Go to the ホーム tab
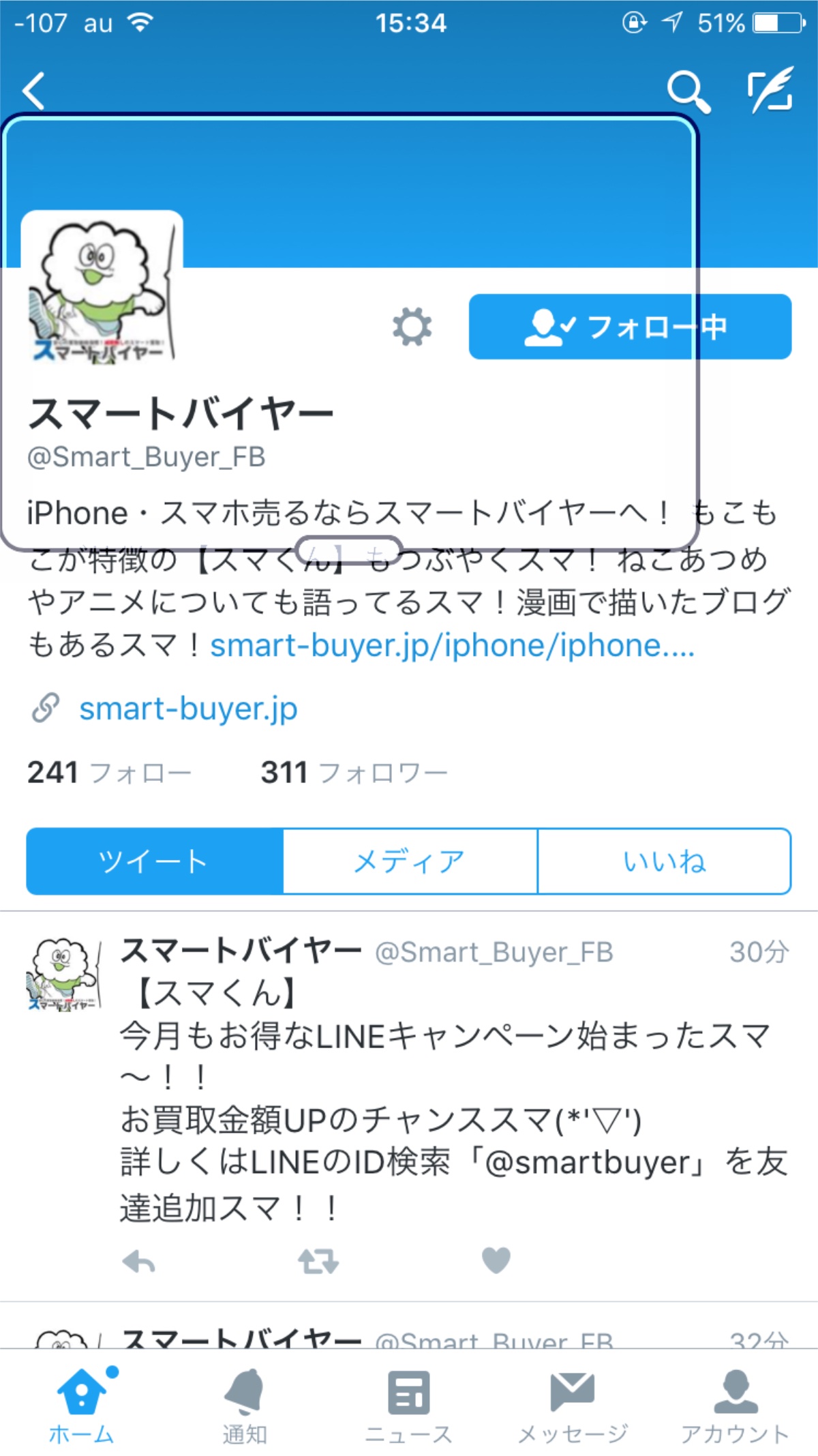Screen dimensions: 818x1456 pos(82,1406)
